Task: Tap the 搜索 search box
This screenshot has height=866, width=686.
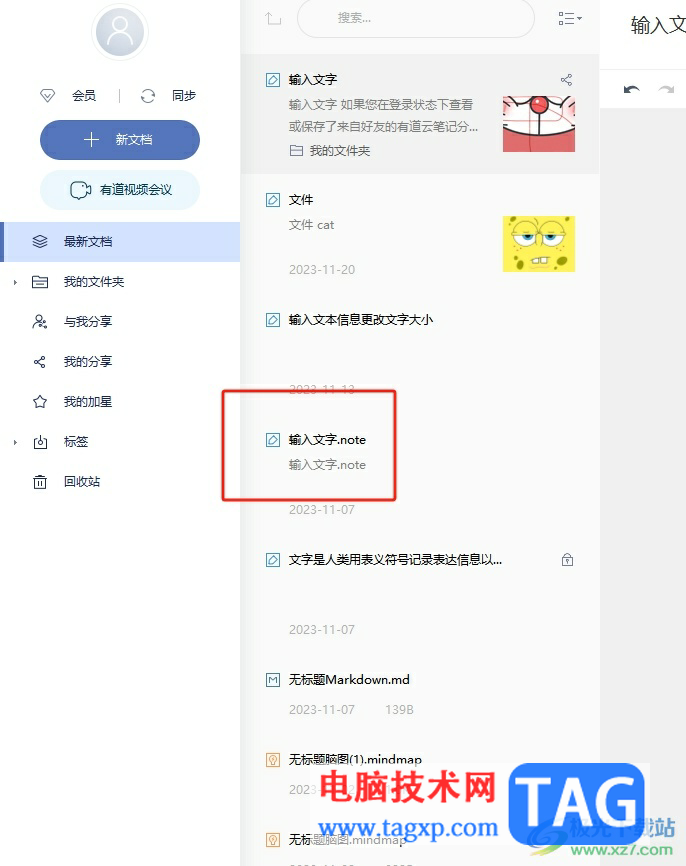Action: tap(415, 18)
